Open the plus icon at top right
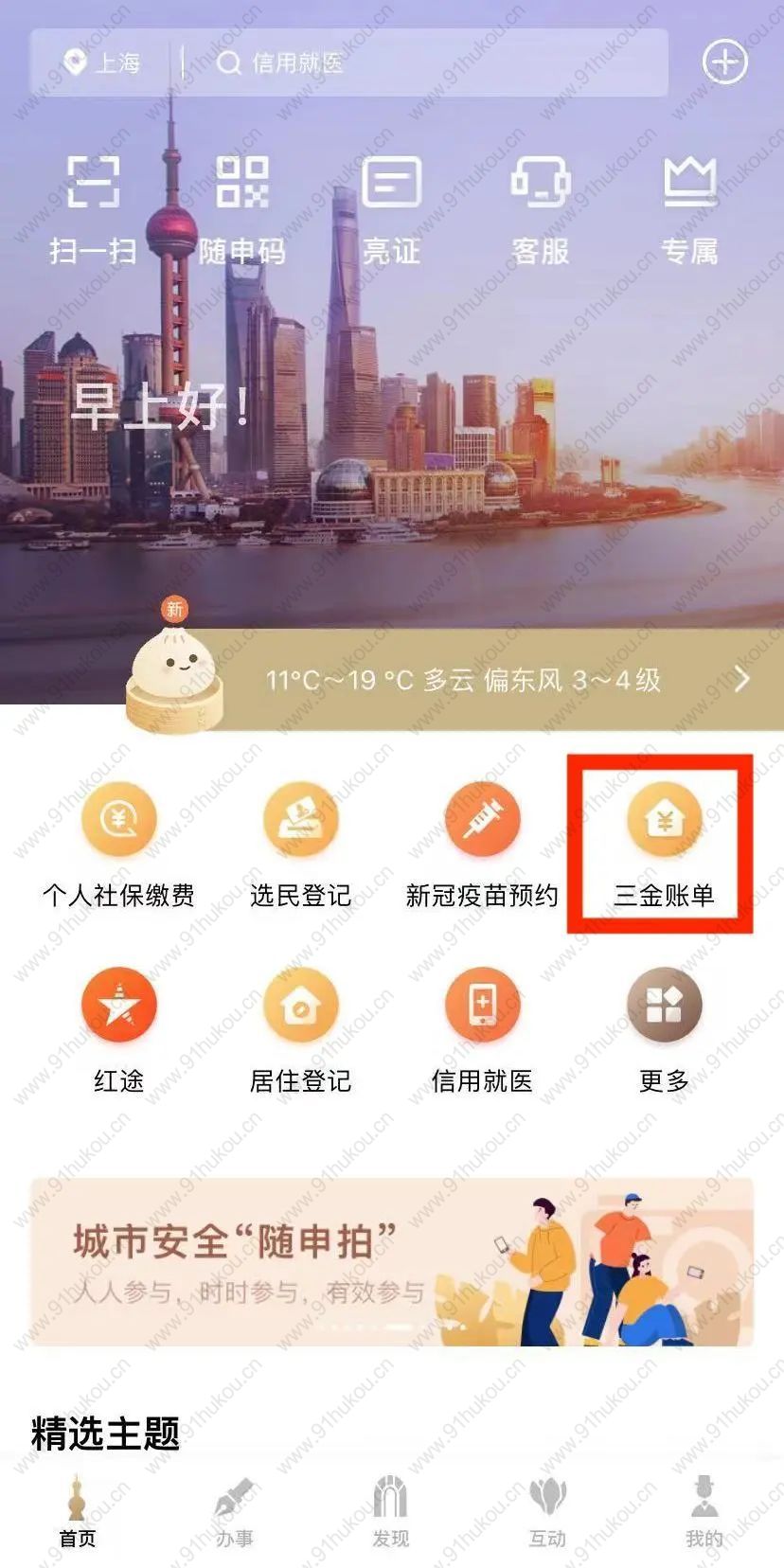 724,62
